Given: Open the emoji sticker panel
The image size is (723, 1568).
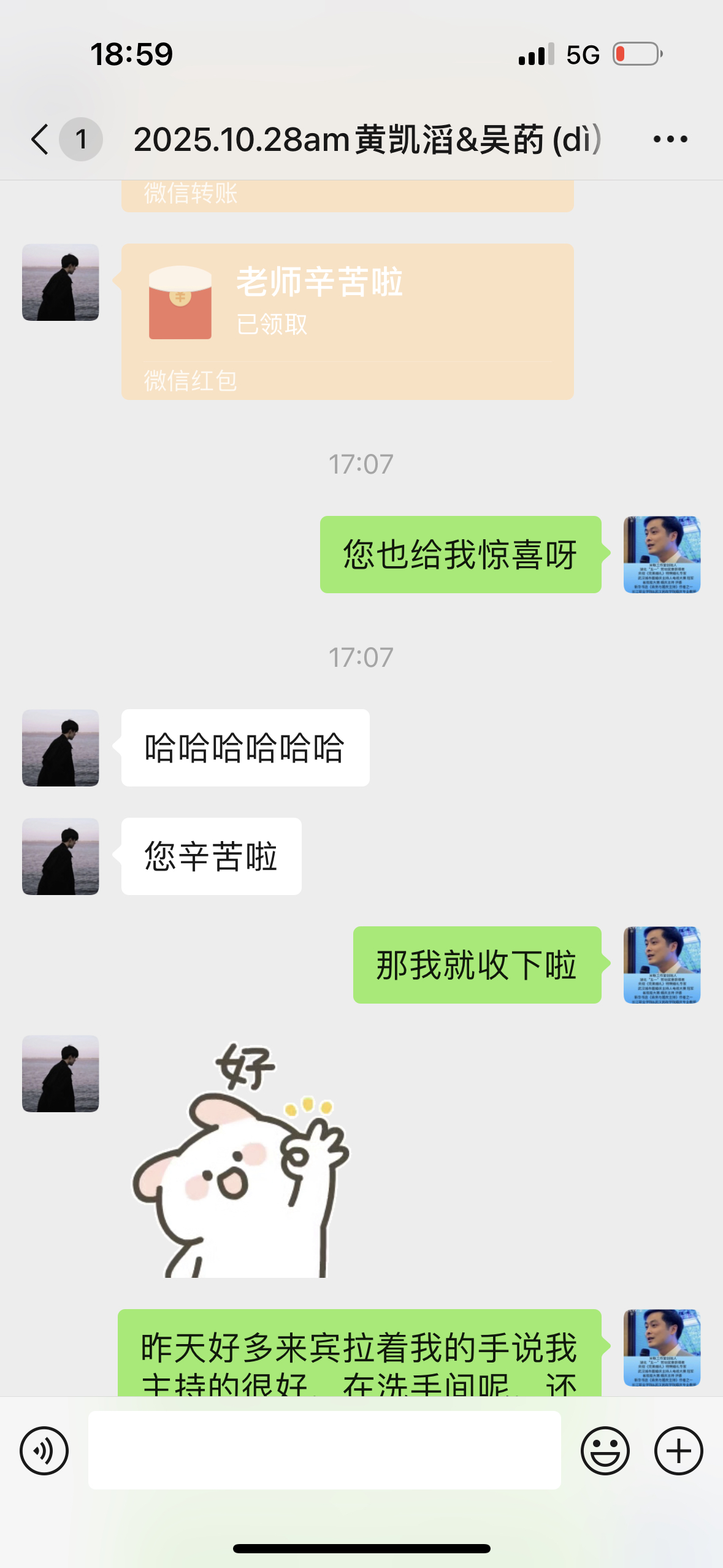Looking at the screenshot, I should coord(605,1450).
